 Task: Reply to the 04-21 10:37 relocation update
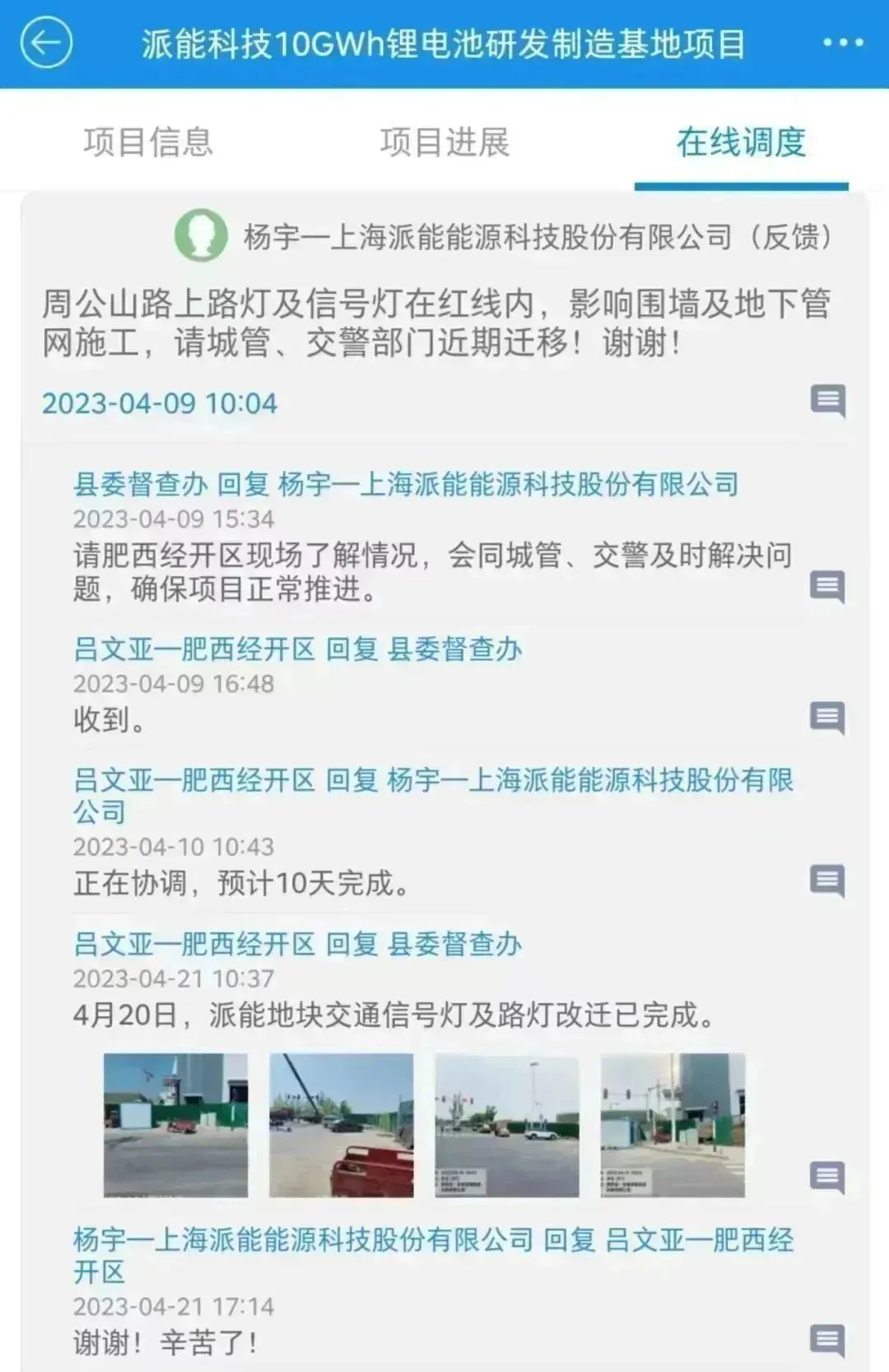827,1177
